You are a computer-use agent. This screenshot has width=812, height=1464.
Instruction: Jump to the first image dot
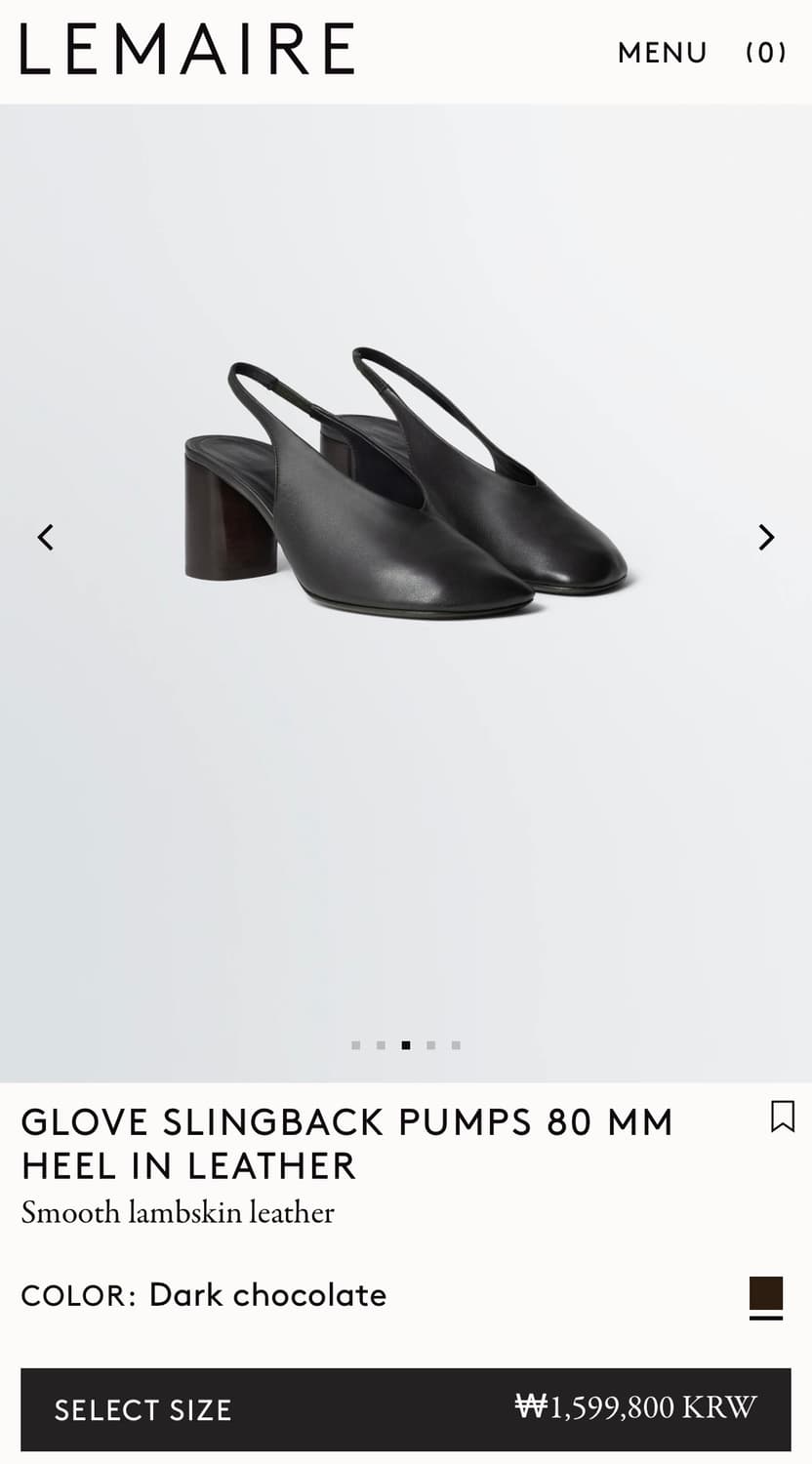[x=356, y=1045]
